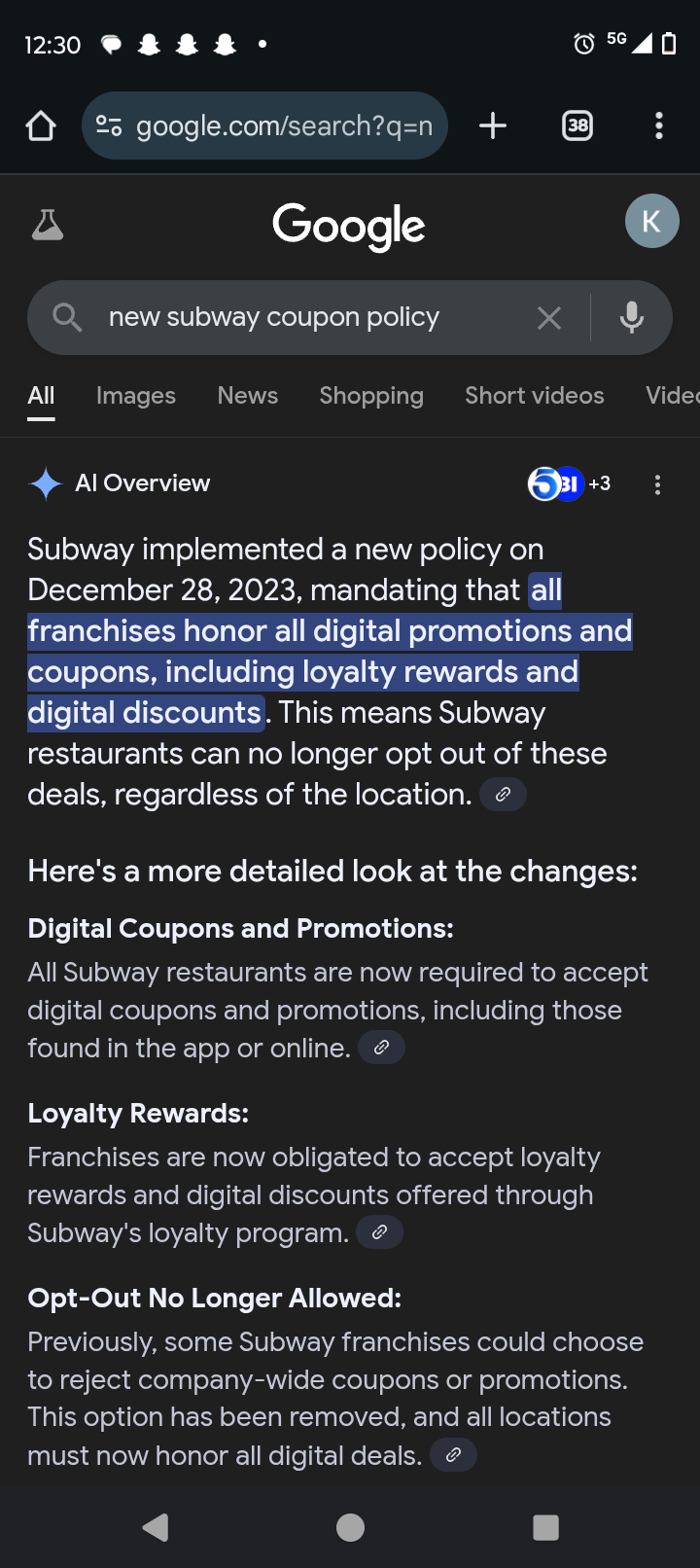Open the Google account avatar K

[x=651, y=222]
